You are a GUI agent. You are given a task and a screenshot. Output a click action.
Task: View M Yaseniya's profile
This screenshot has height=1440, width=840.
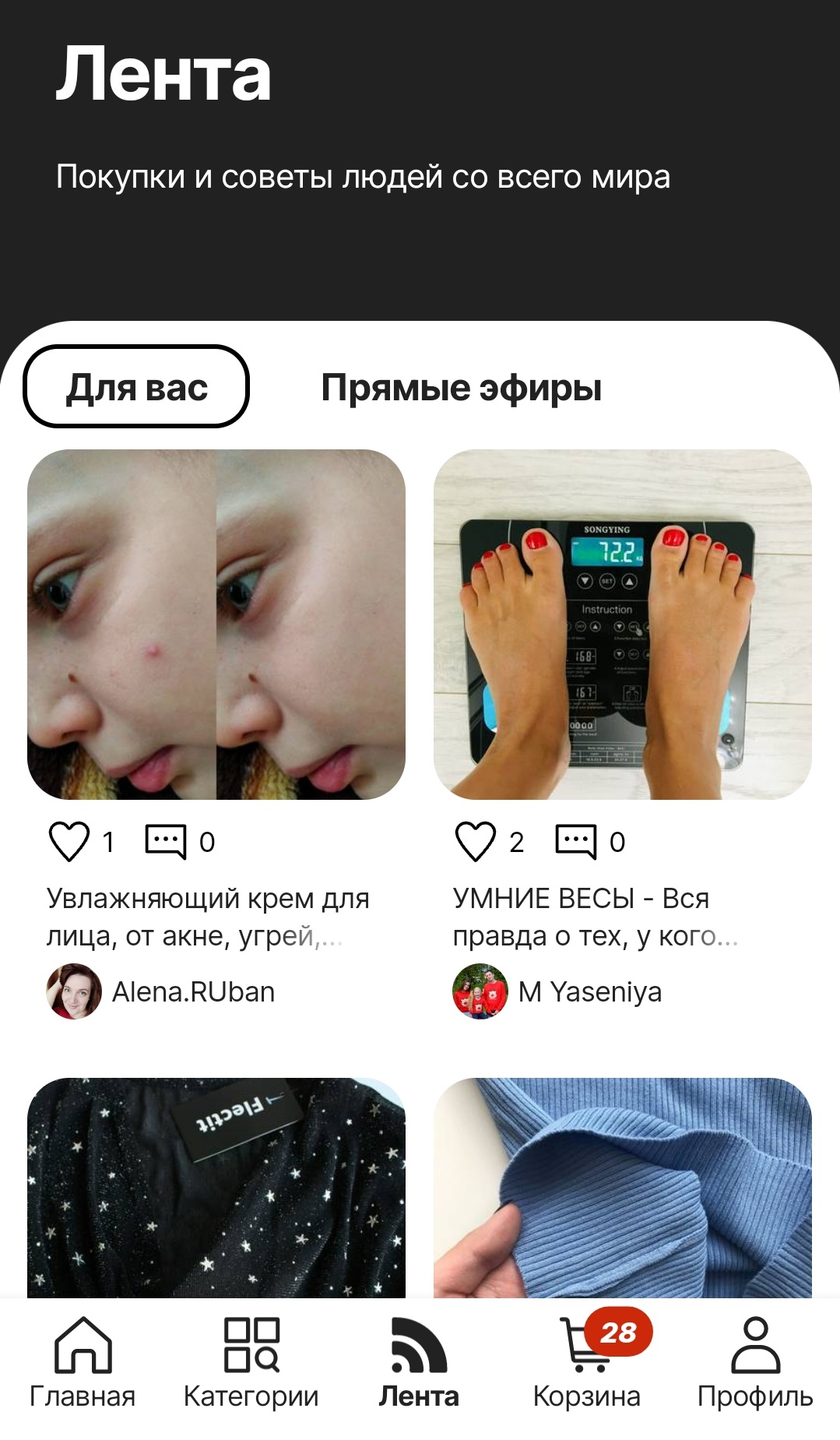coord(557,991)
